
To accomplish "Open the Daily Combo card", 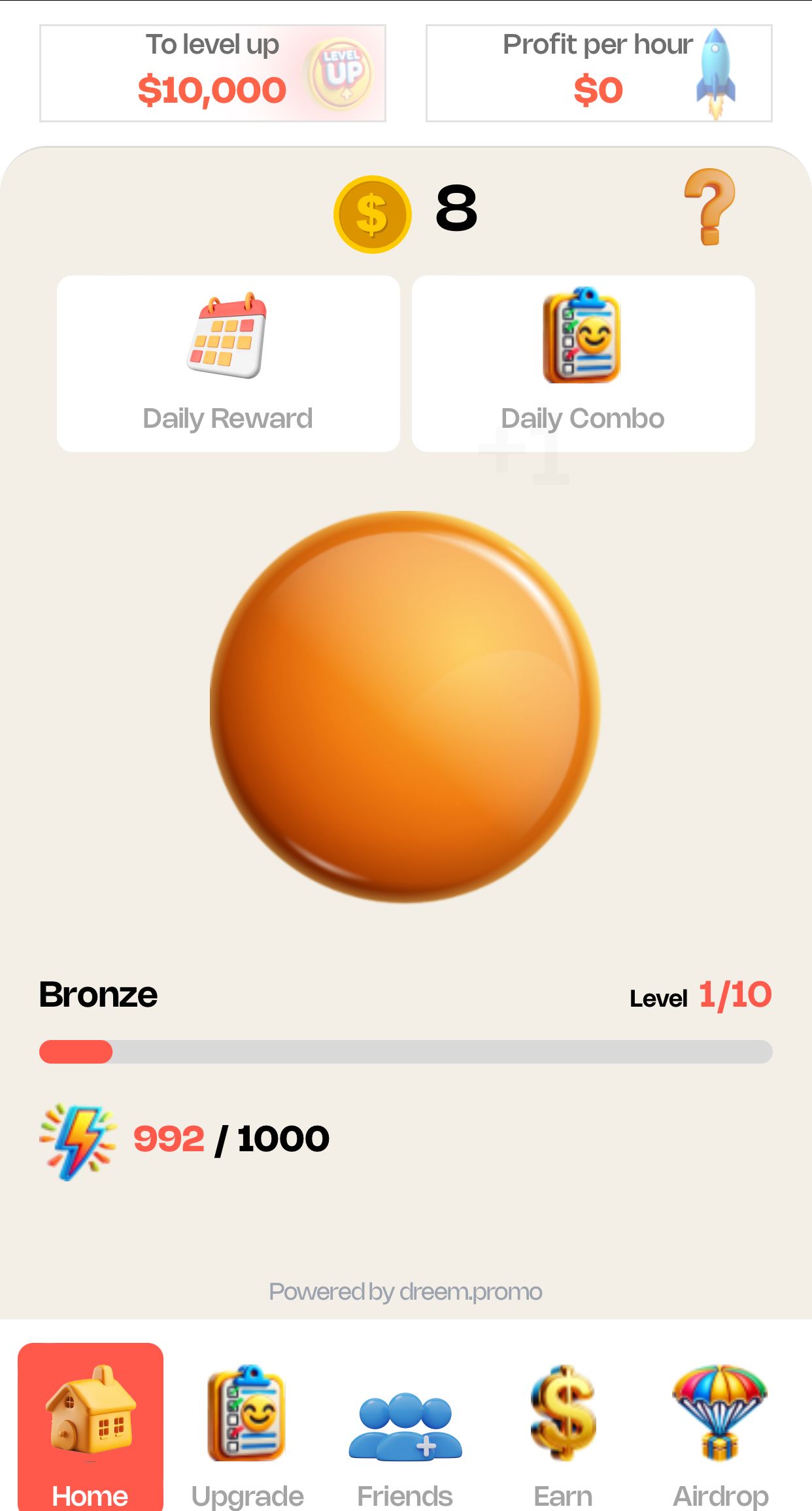I will coord(582,364).
